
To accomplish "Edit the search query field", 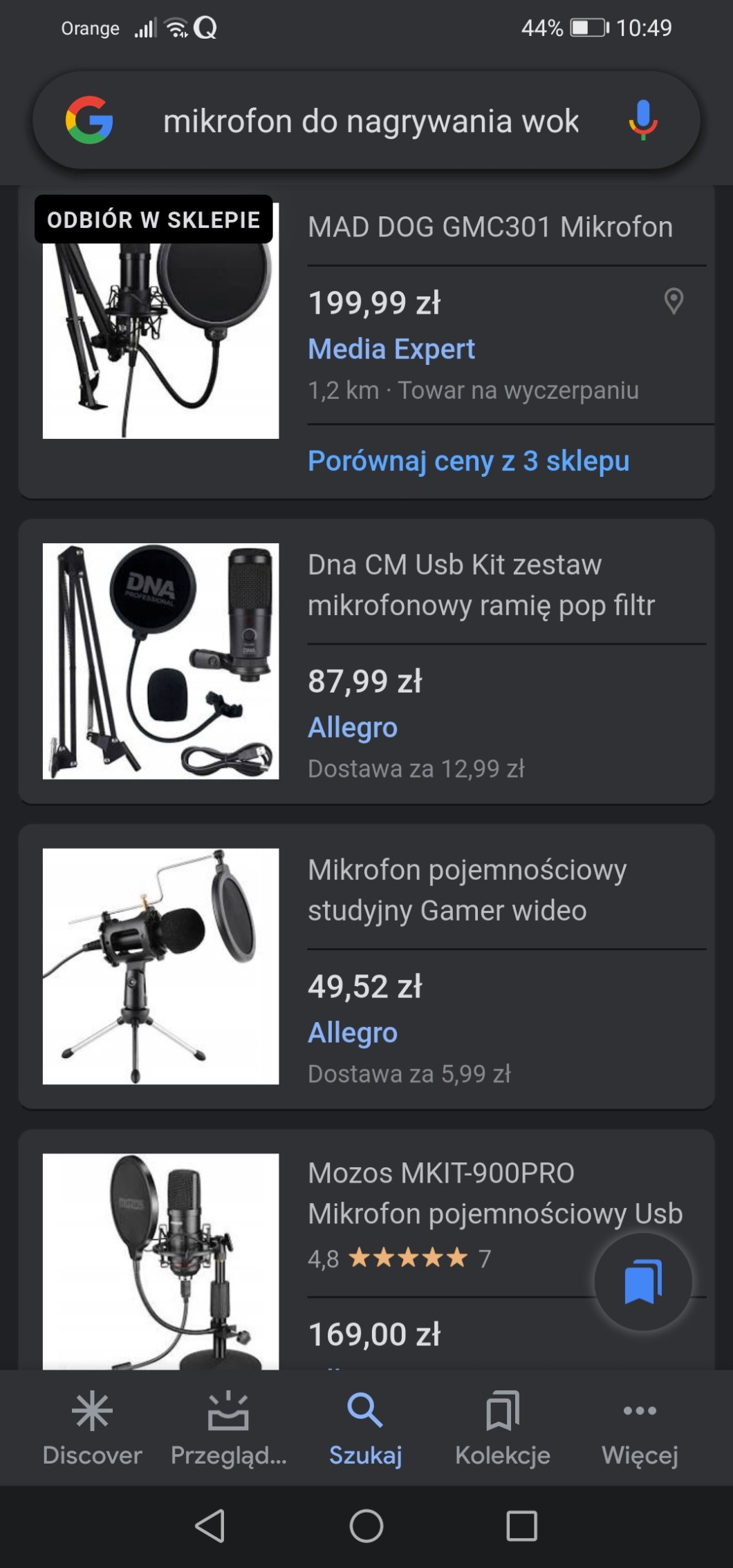I will (x=371, y=122).
